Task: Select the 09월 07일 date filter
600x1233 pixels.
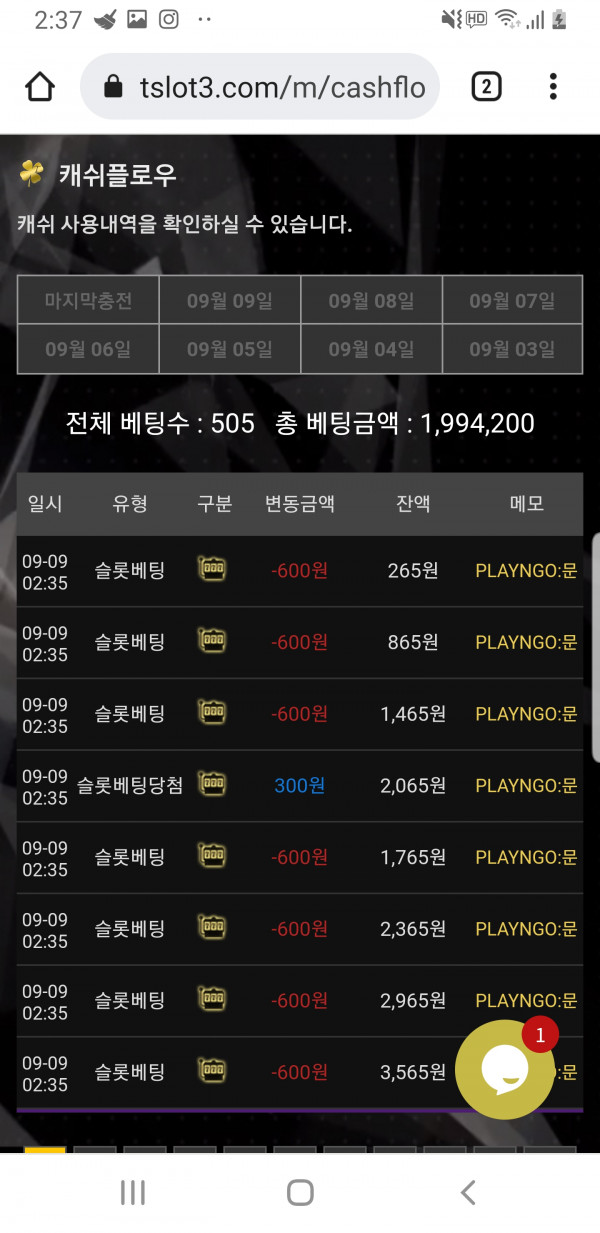Action: [512, 301]
